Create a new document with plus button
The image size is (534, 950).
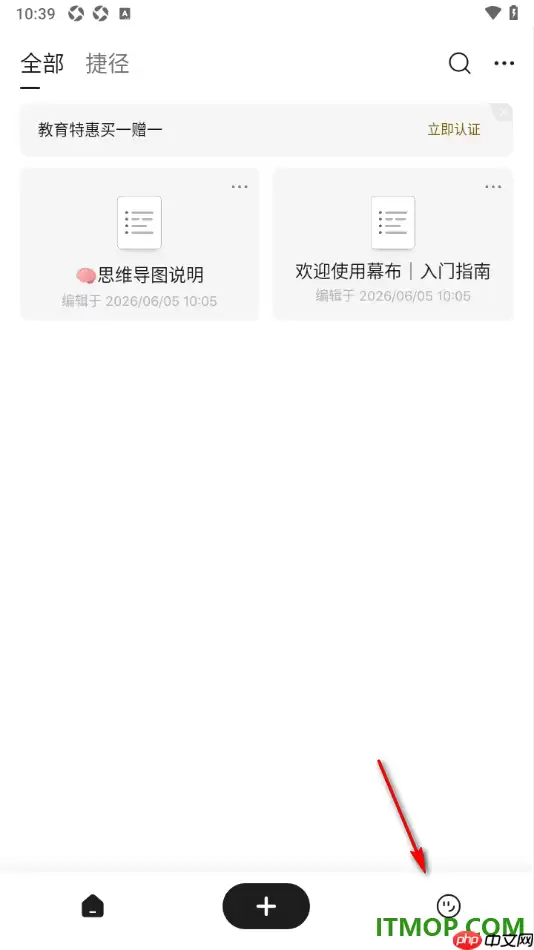(266, 906)
